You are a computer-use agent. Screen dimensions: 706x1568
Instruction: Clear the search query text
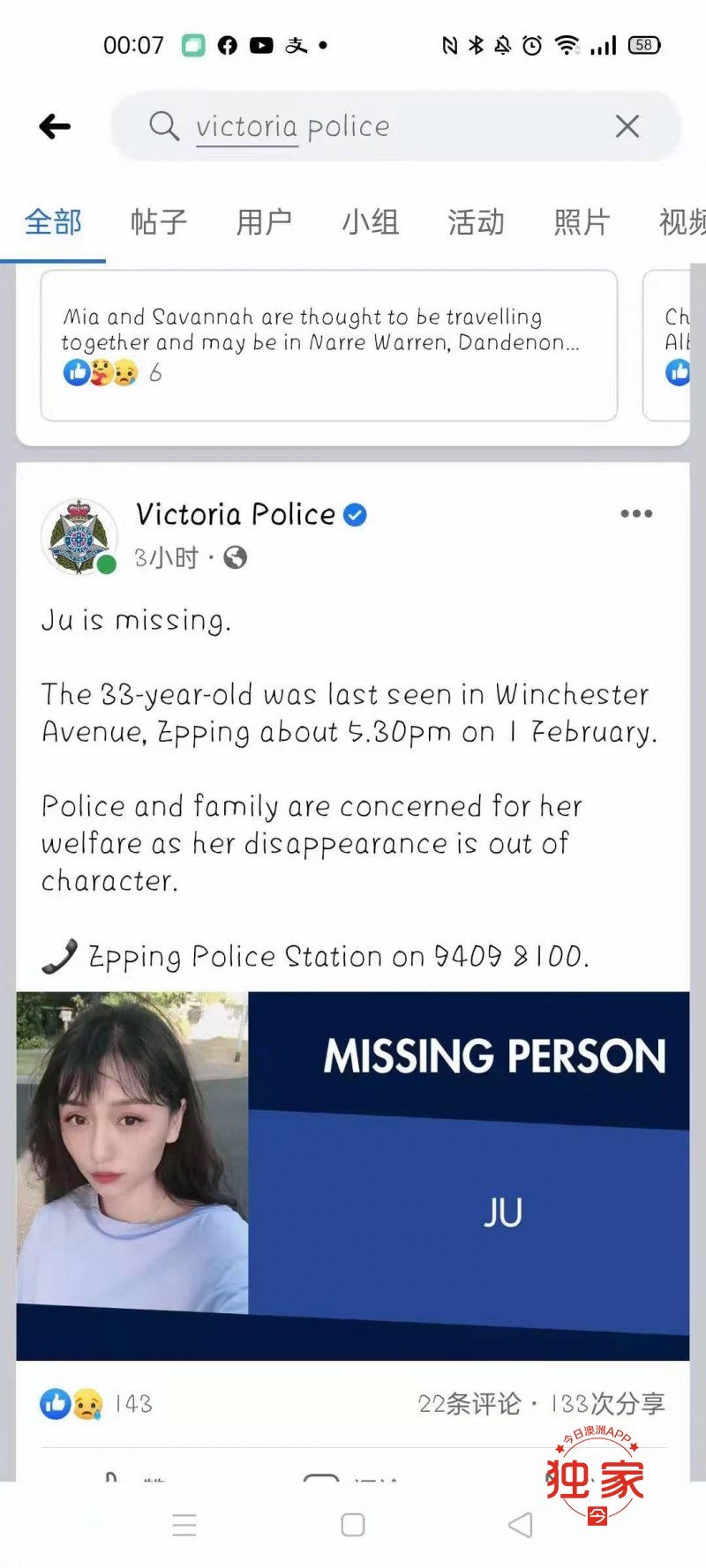tap(627, 127)
